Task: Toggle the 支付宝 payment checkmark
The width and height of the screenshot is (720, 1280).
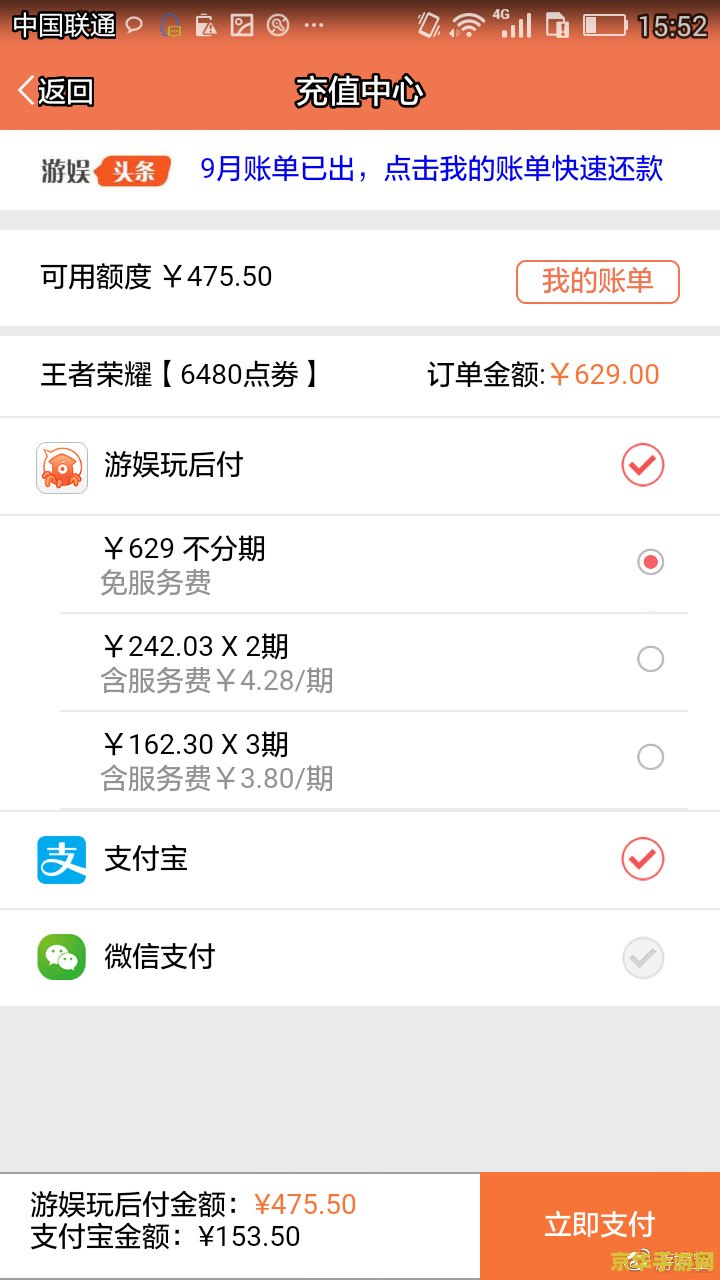Action: (643, 859)
